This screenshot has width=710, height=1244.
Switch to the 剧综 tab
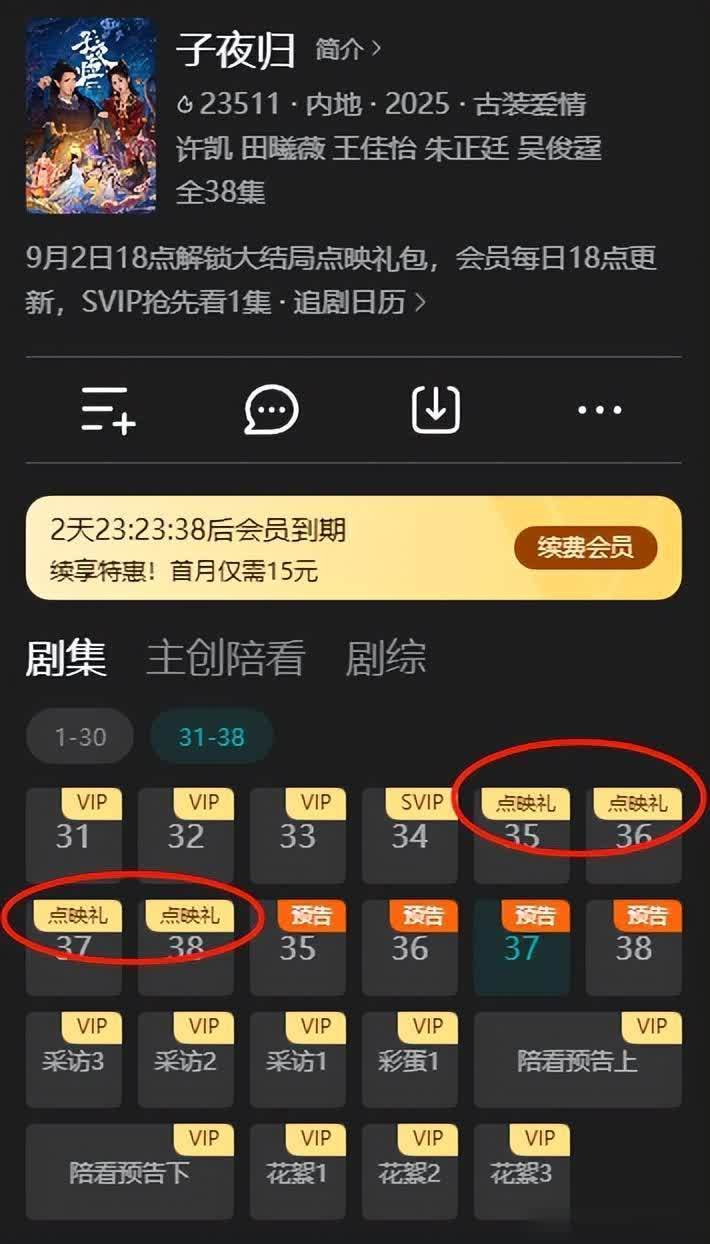pos(386,659)
